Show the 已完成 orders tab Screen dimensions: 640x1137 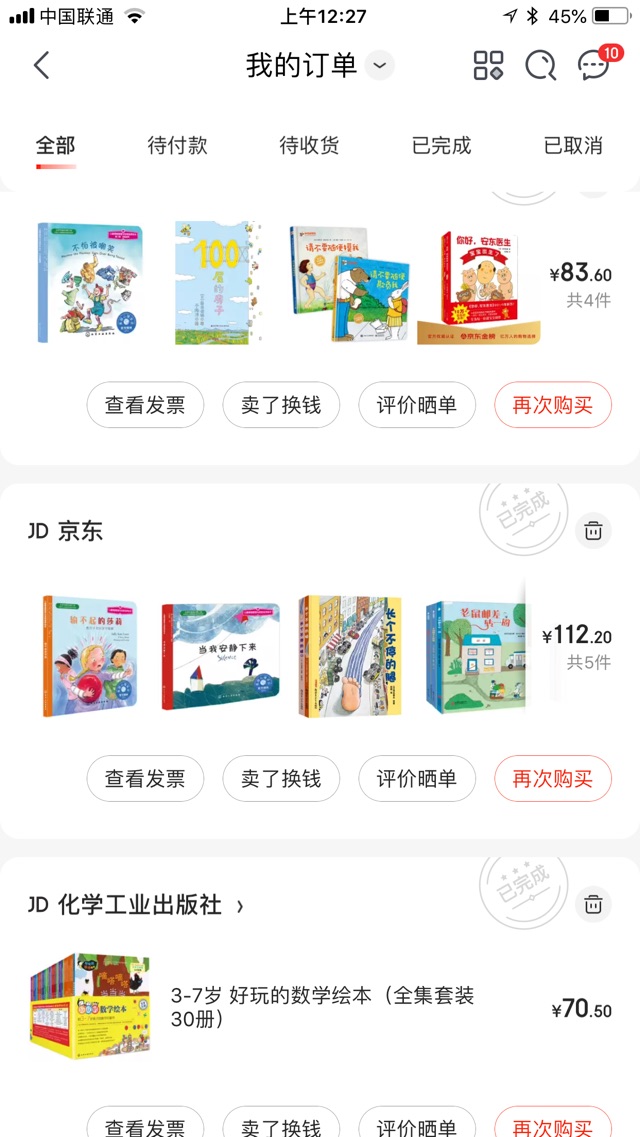pos(441,145)
